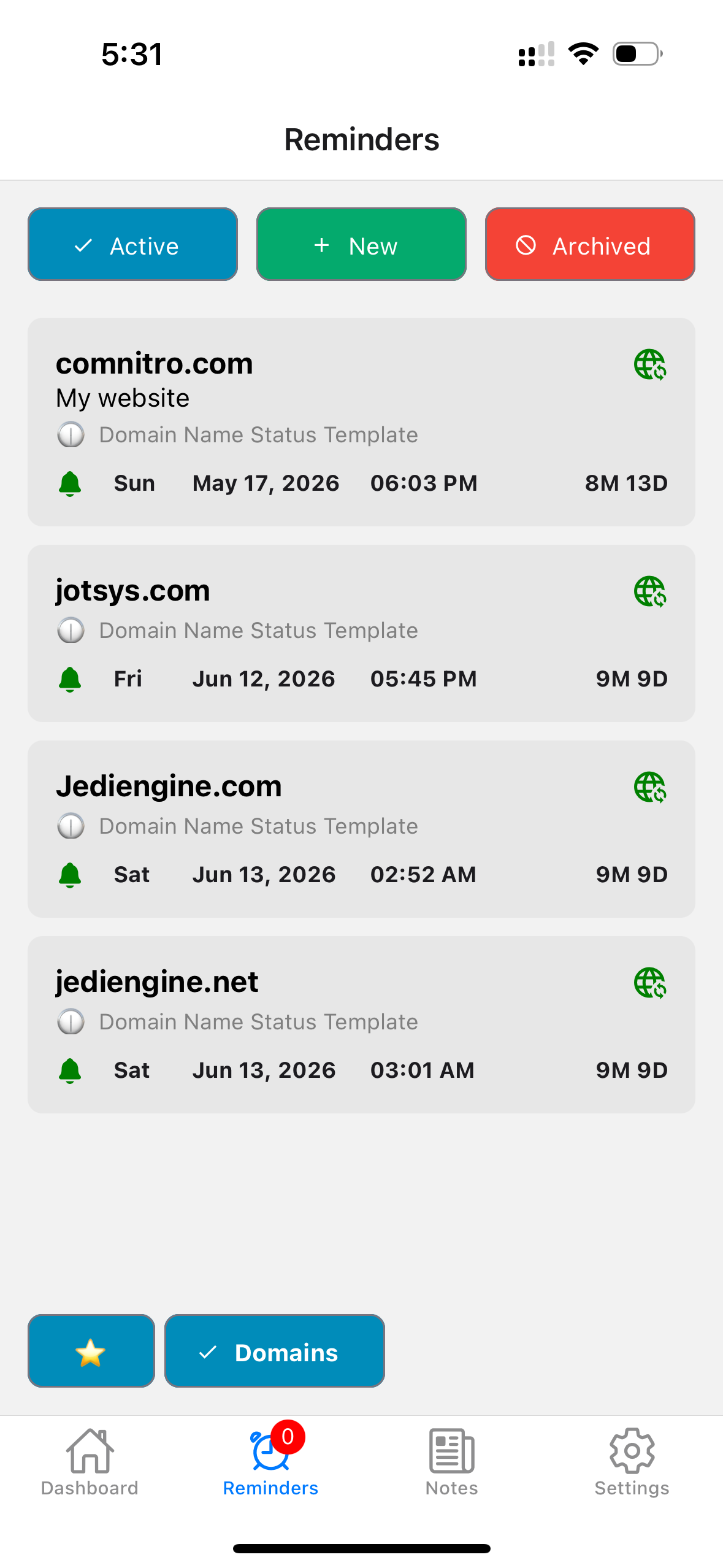Tap the globe refresh icon on Jediengine.com
This screenshot has height=1568, width=723.
pos(650,788)
